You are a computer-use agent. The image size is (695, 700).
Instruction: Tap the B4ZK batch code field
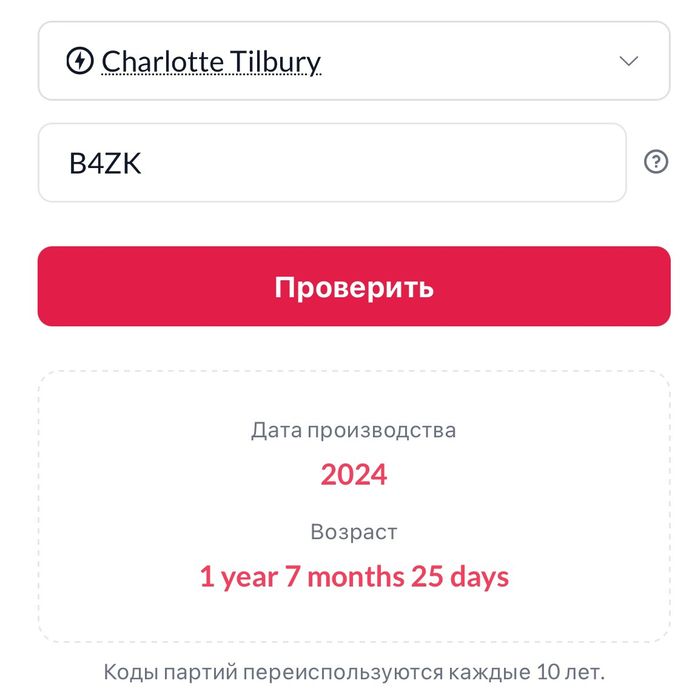(331, 163)
